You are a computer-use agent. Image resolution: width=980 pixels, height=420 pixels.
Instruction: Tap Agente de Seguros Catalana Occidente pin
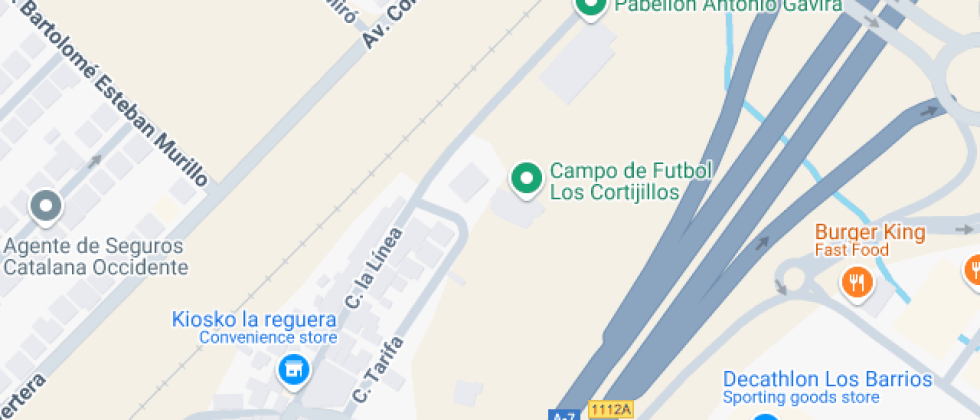click(x=46, y=207)
